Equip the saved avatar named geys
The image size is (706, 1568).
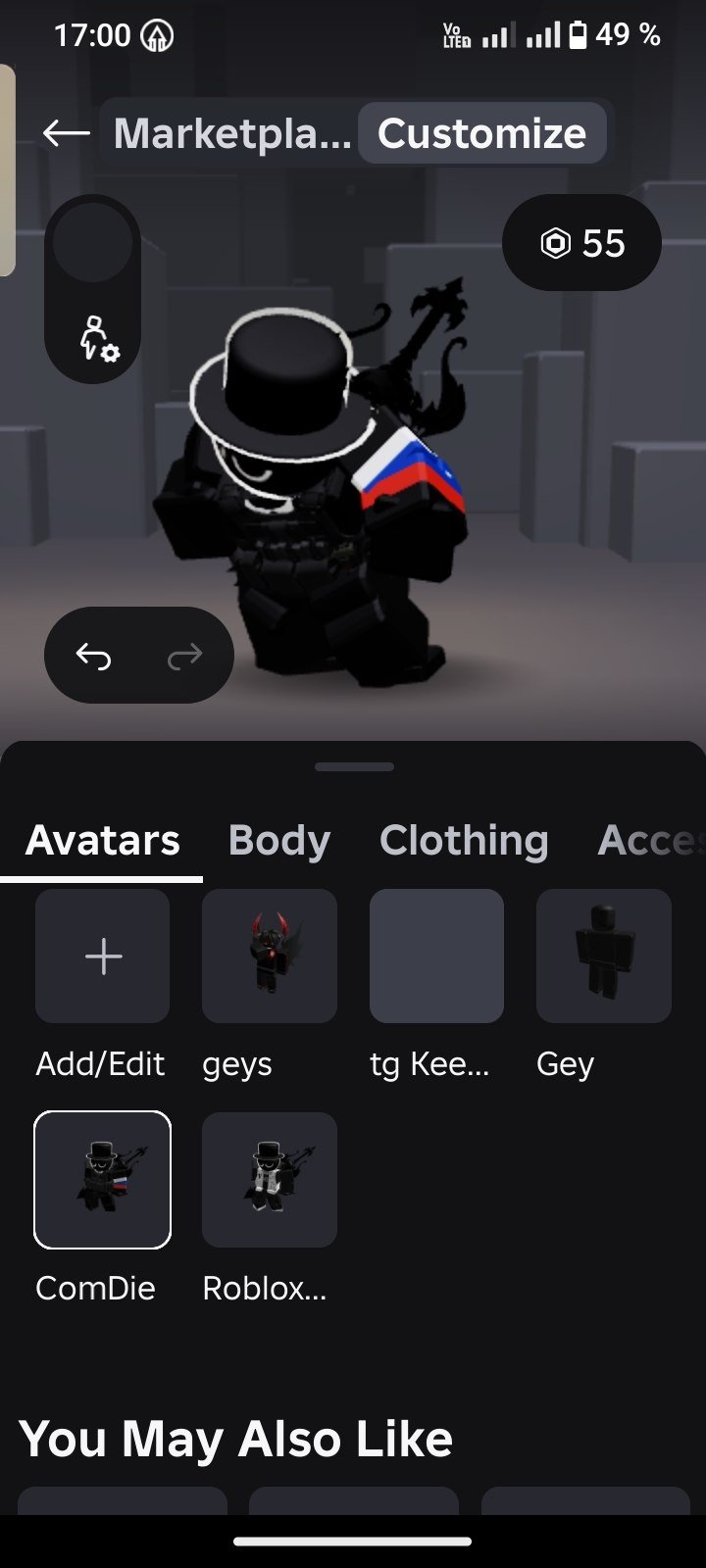tap(270, 955)
